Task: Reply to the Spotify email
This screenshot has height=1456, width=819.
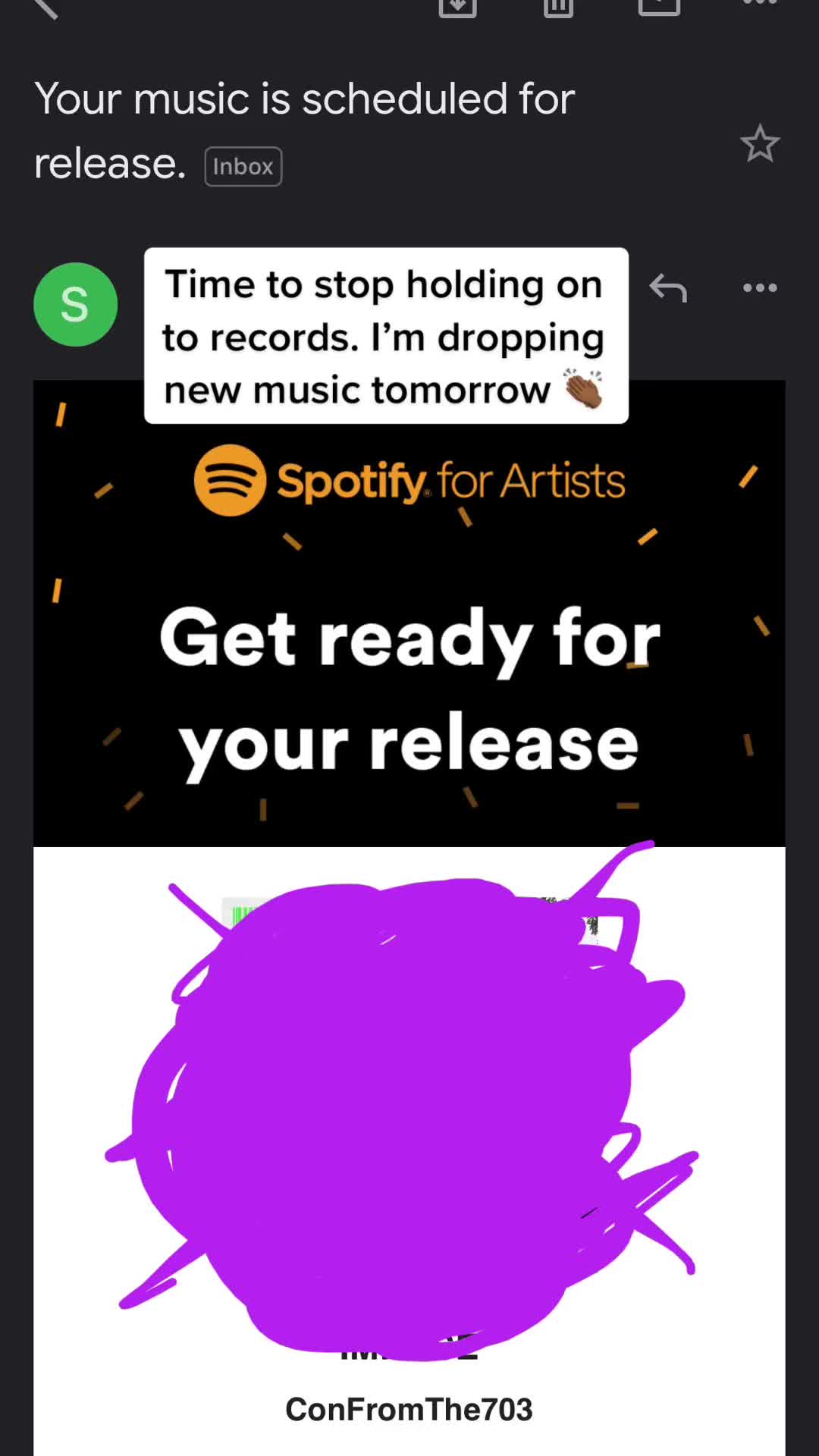Action: [x=668, y=288]
